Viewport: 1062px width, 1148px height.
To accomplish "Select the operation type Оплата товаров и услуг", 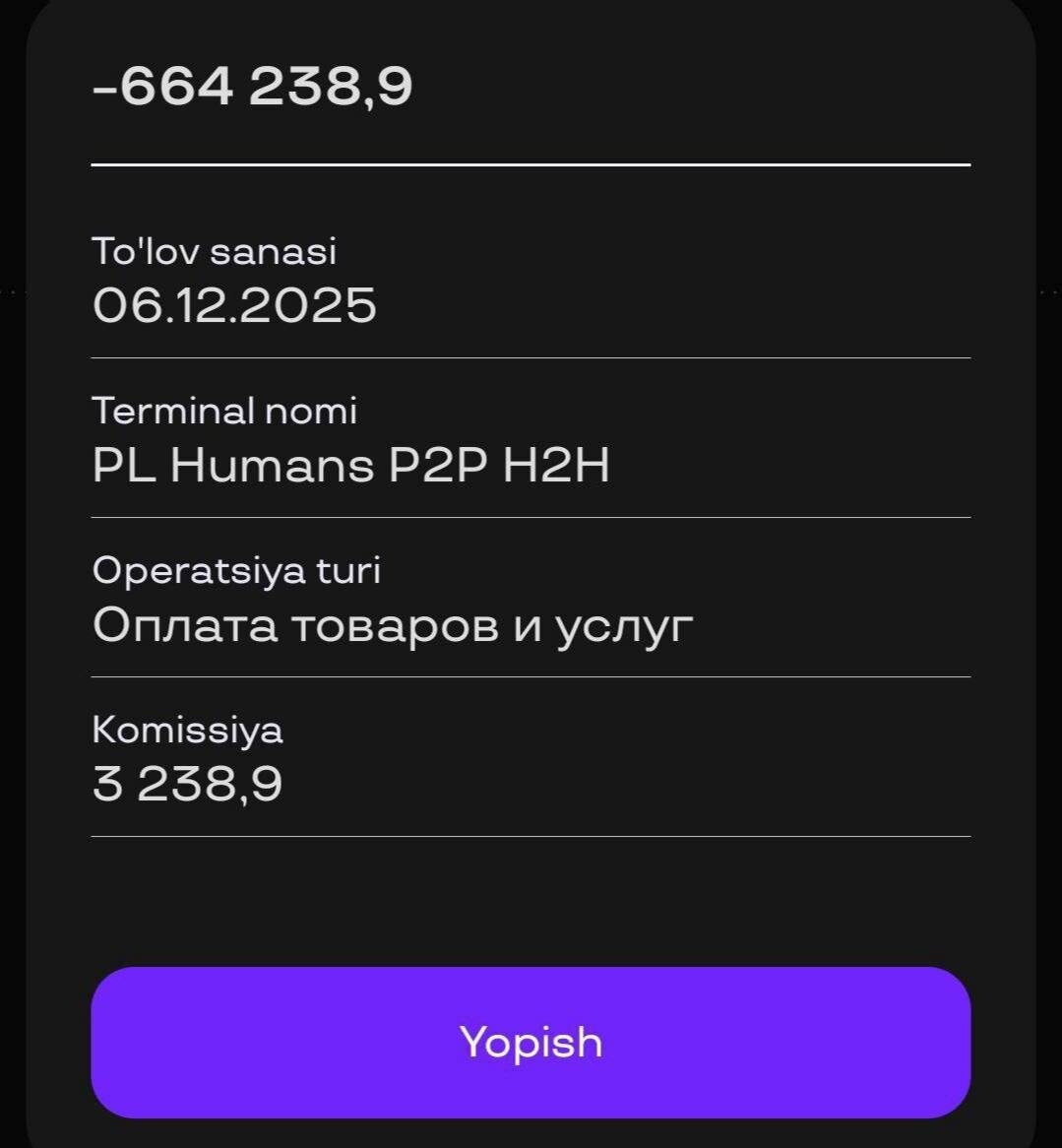I will point(393,623).
